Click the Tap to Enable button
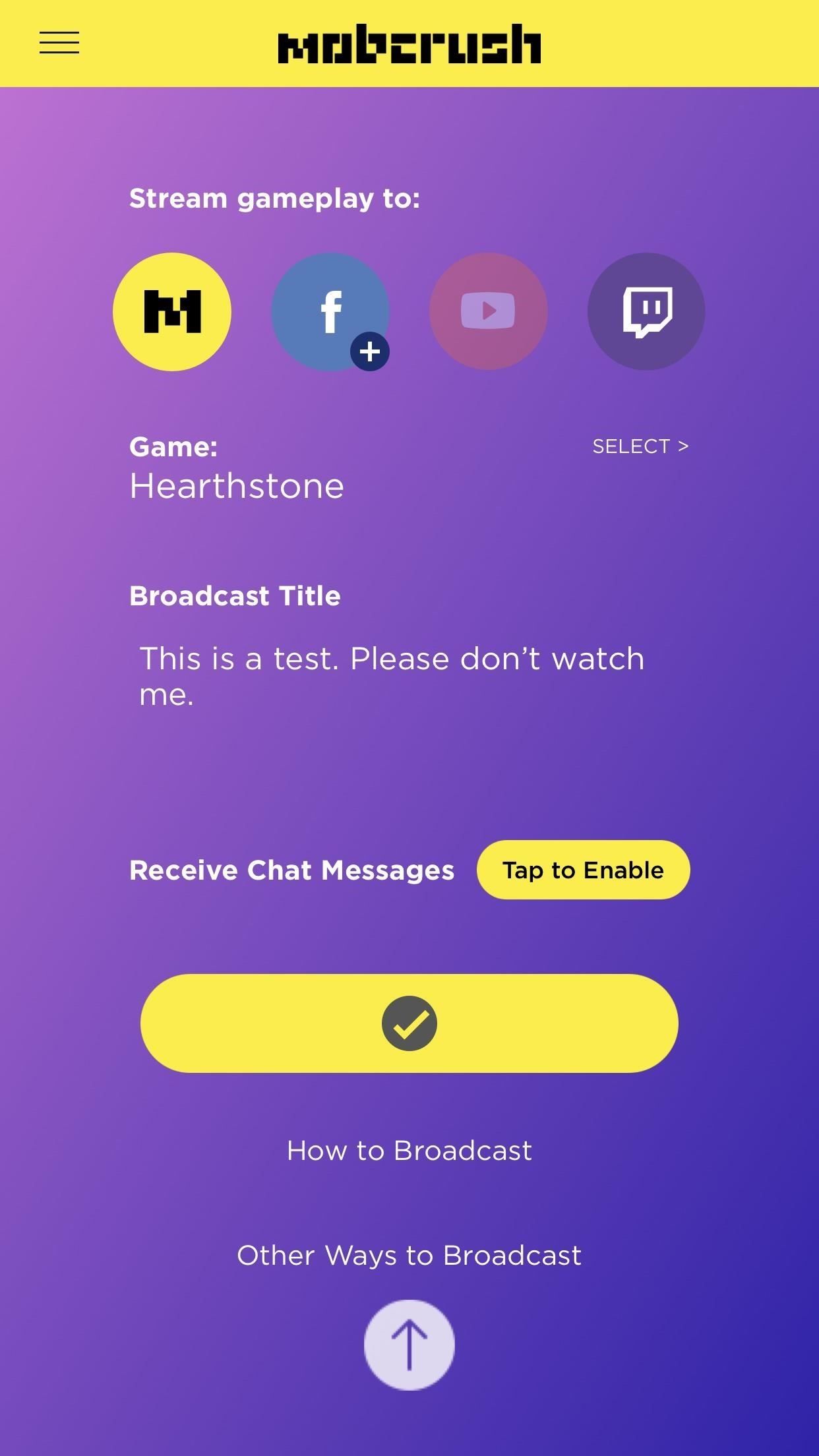The height and width of the screenshot is (1456, 819). 583,870
